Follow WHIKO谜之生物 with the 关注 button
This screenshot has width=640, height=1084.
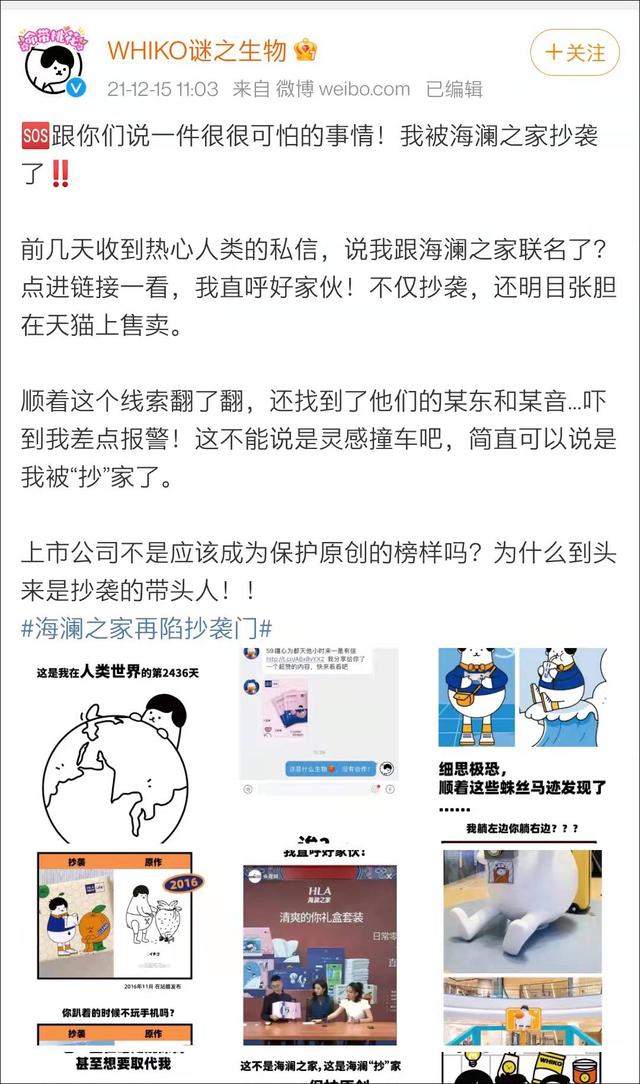coord(575,52)
